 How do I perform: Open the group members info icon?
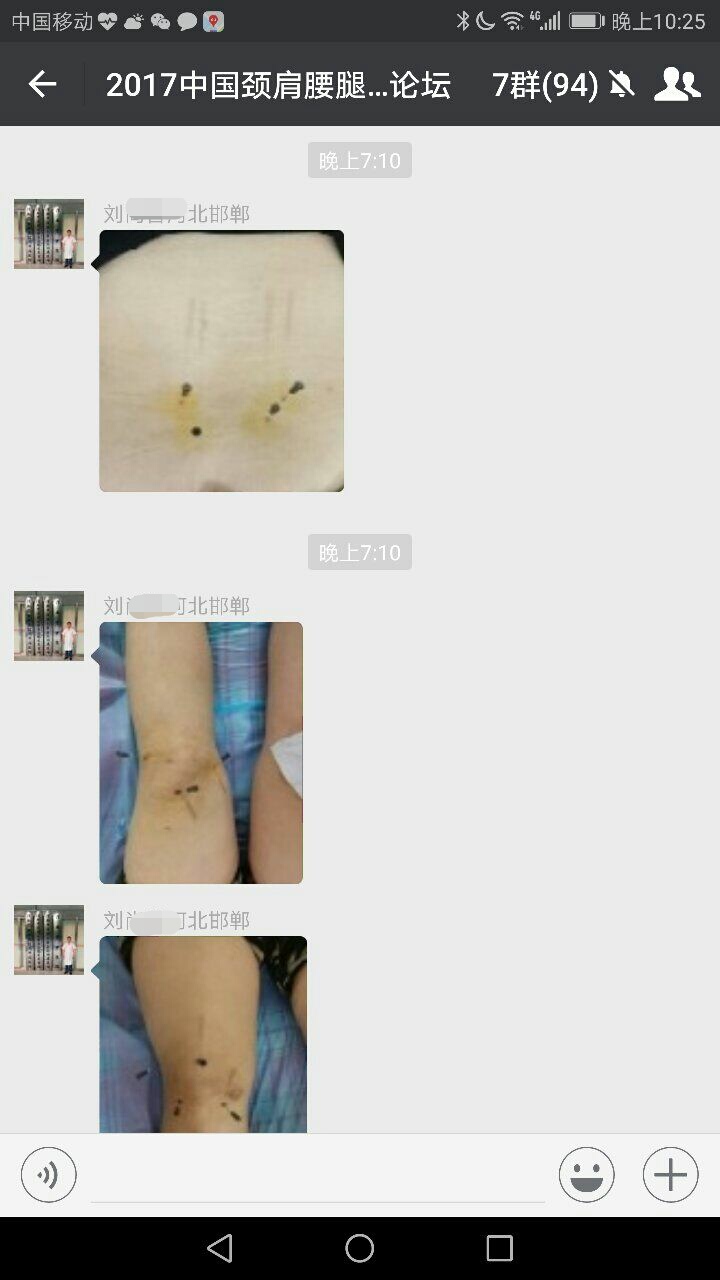coord(677,85)
